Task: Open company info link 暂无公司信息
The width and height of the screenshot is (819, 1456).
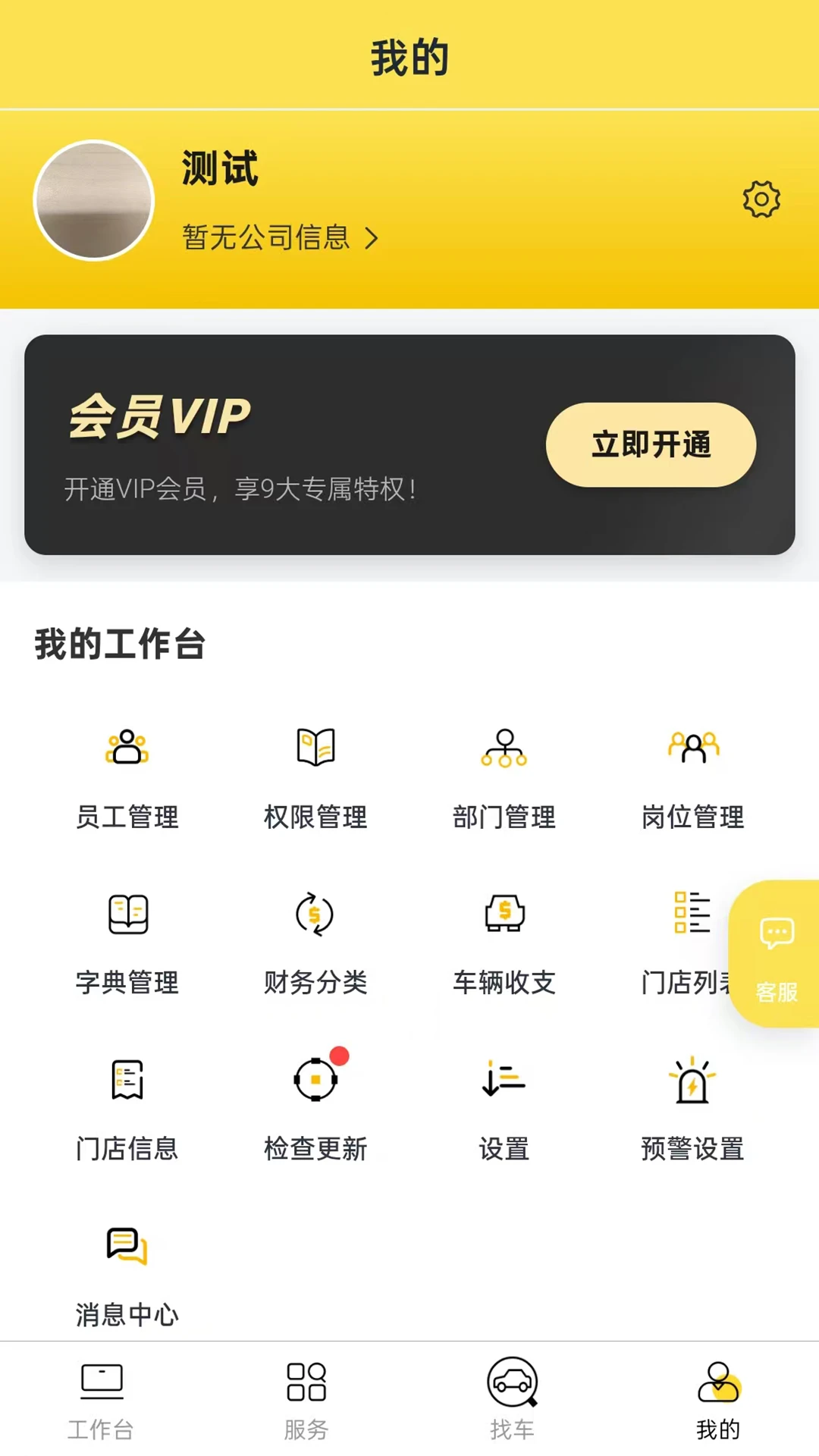Action: coord(281,237)
